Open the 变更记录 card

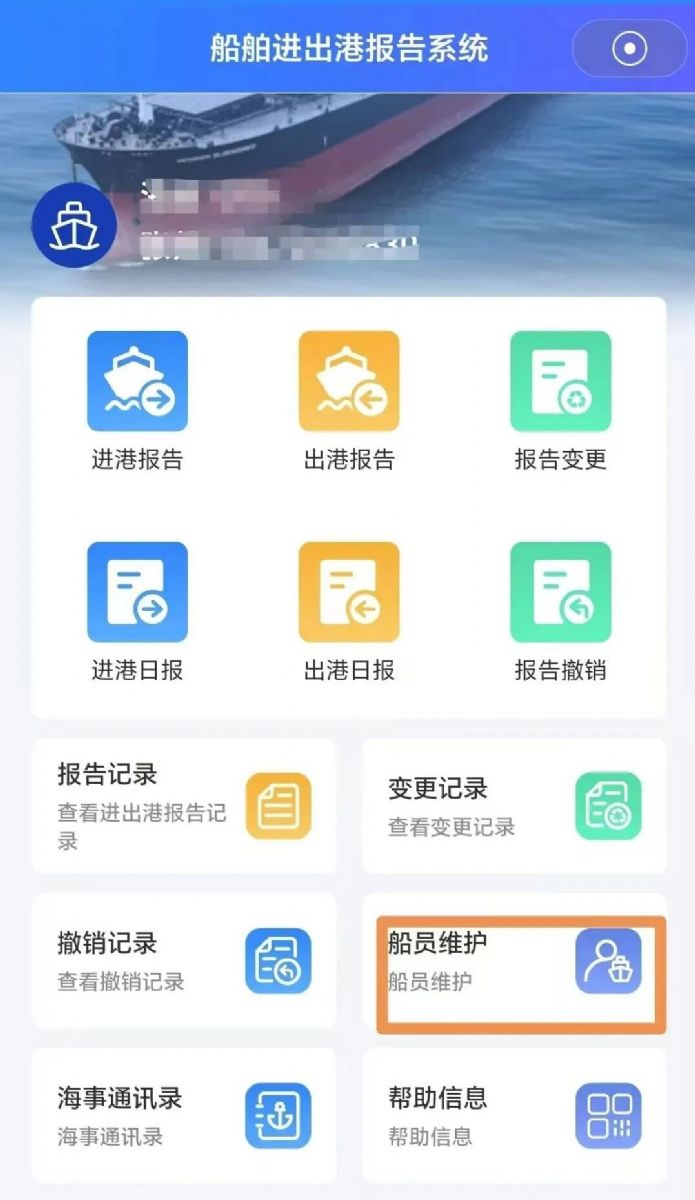pyautogui.click(x=514, y=806)
